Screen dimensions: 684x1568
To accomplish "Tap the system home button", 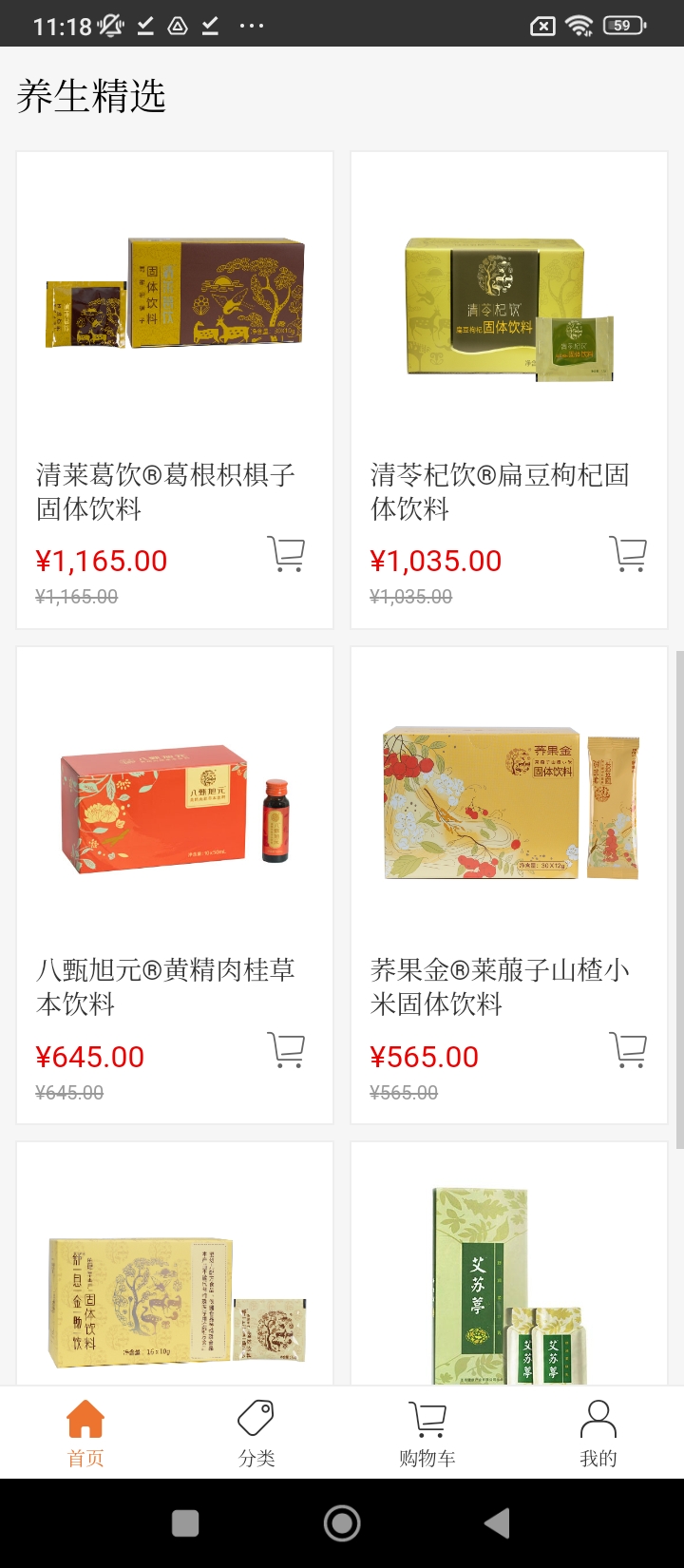I will [342, 1523].
